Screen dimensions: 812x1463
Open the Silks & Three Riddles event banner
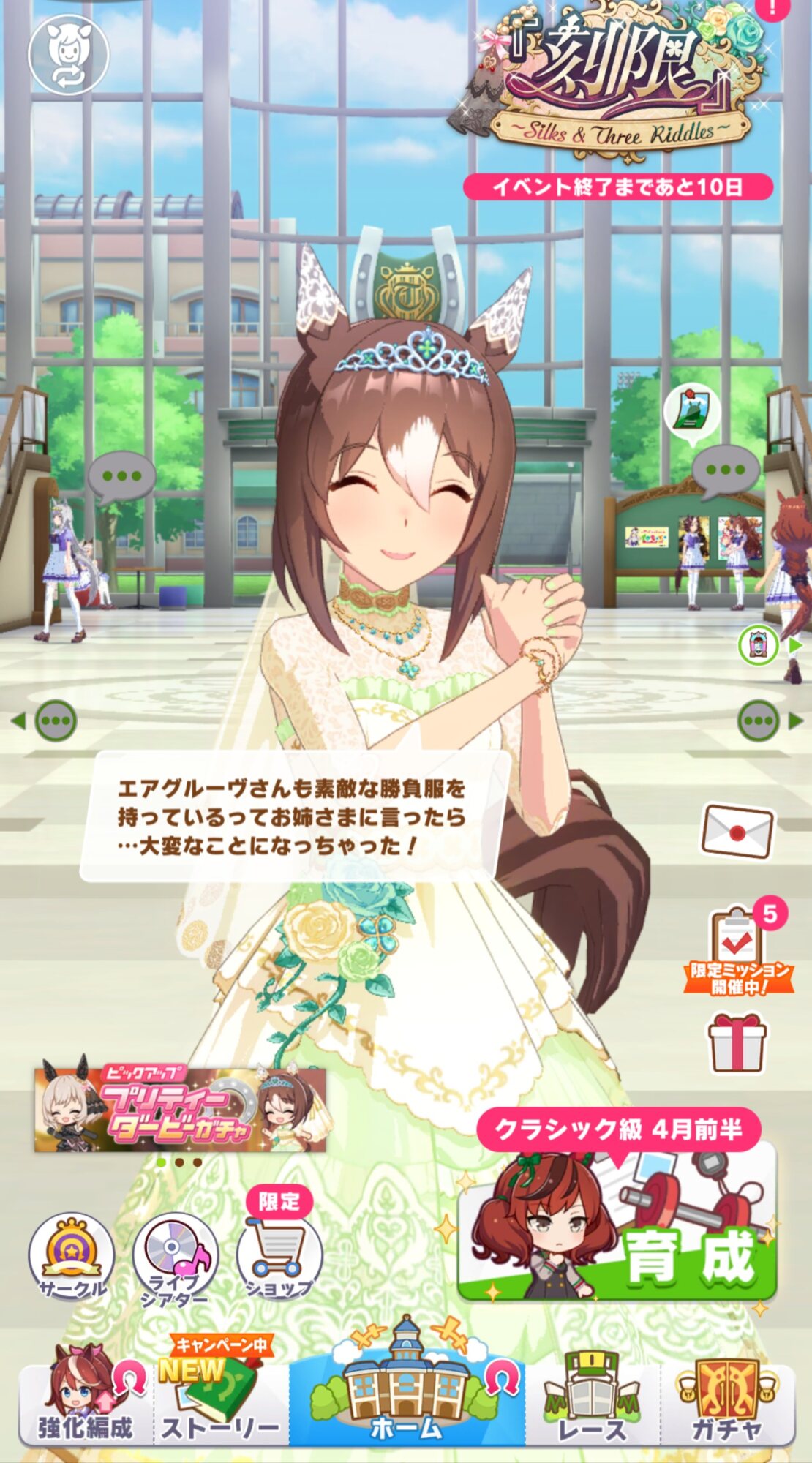tap(614, 84)
